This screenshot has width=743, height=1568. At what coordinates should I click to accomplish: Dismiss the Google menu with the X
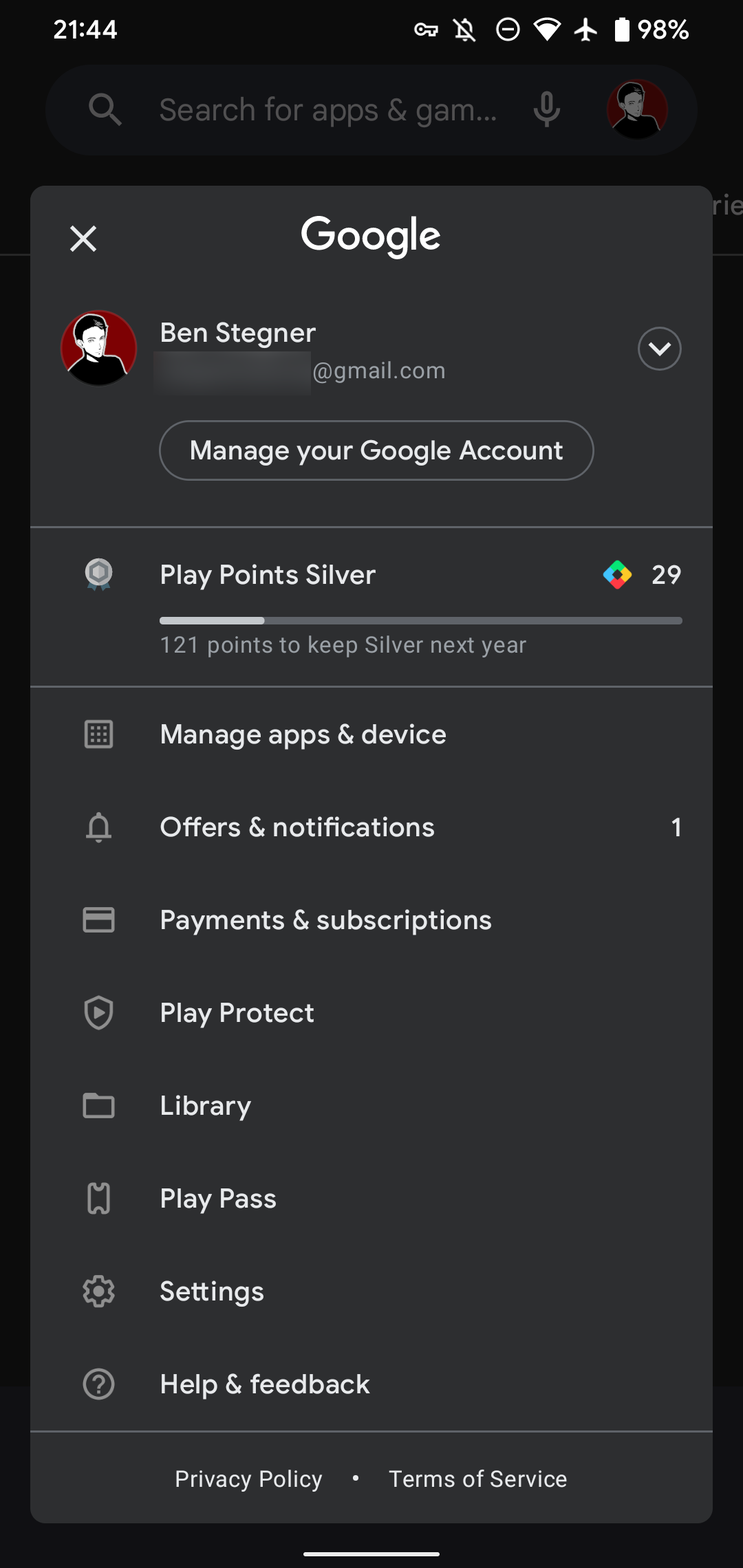click(x=83, y=239)
